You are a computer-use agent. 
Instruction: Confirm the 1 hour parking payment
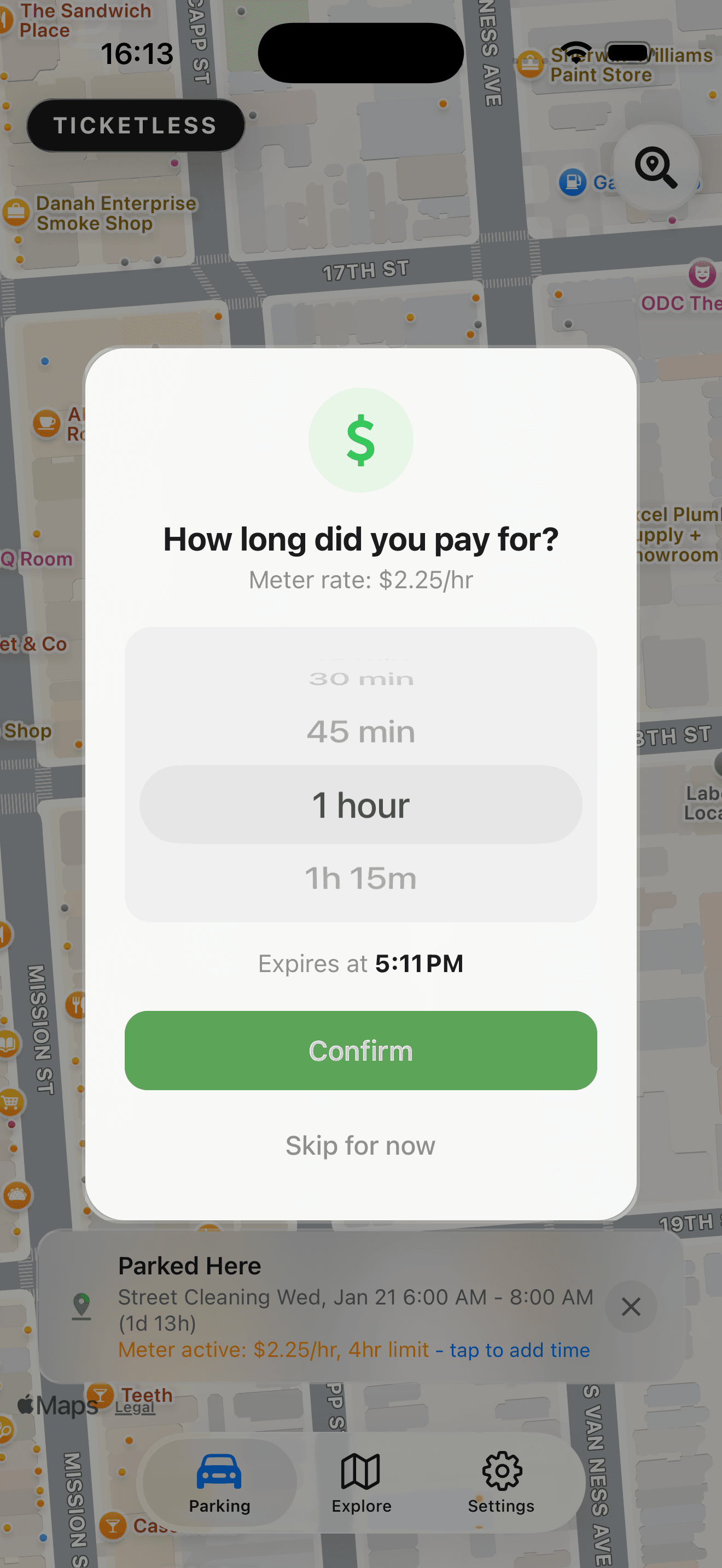tap(361, 1050)
